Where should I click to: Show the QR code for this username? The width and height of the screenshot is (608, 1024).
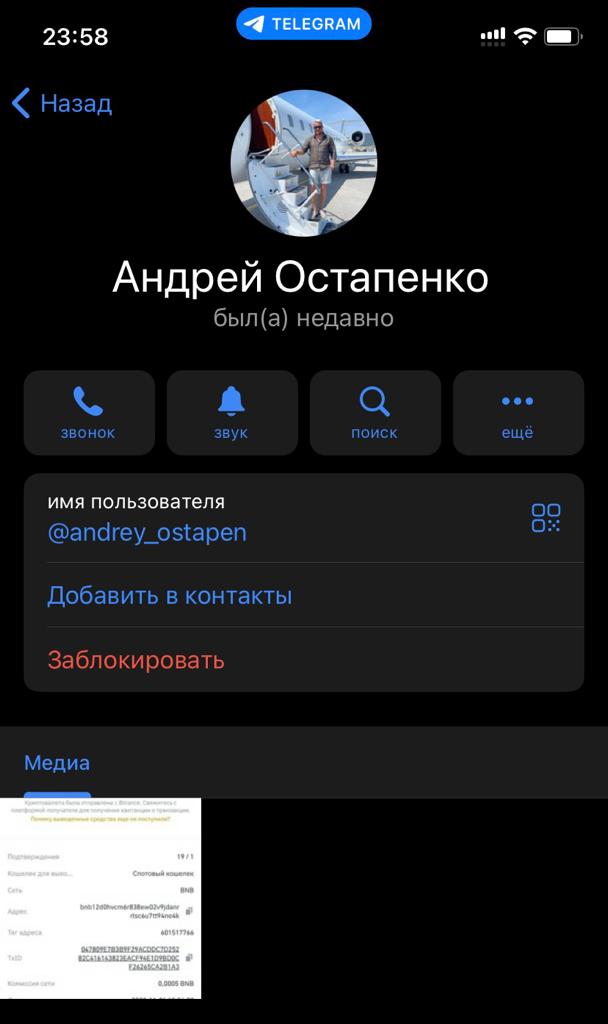coord(546,518)
